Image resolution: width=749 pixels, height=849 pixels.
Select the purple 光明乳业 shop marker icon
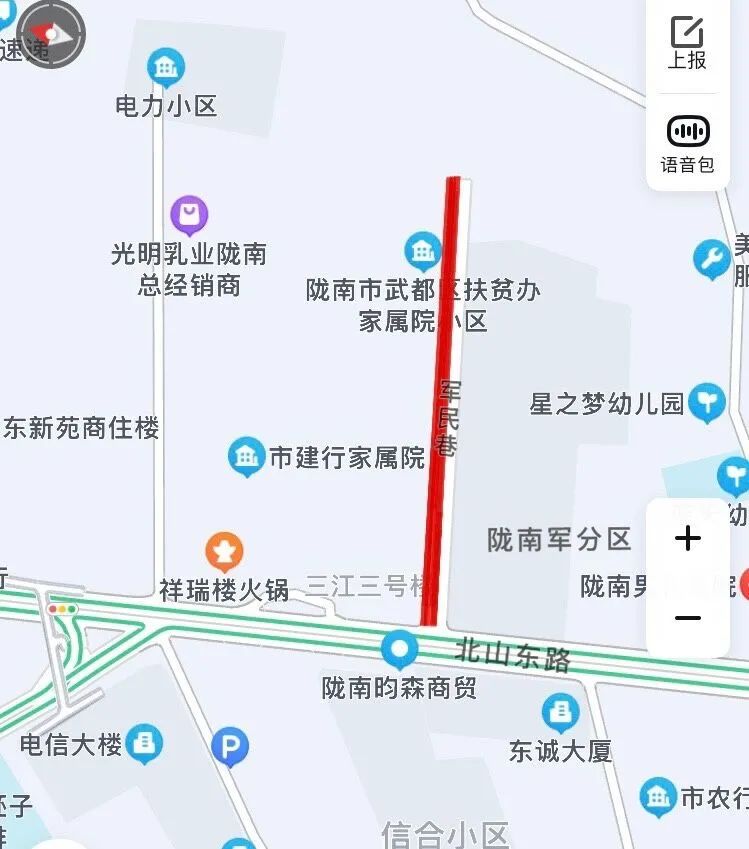coord(188,214)
